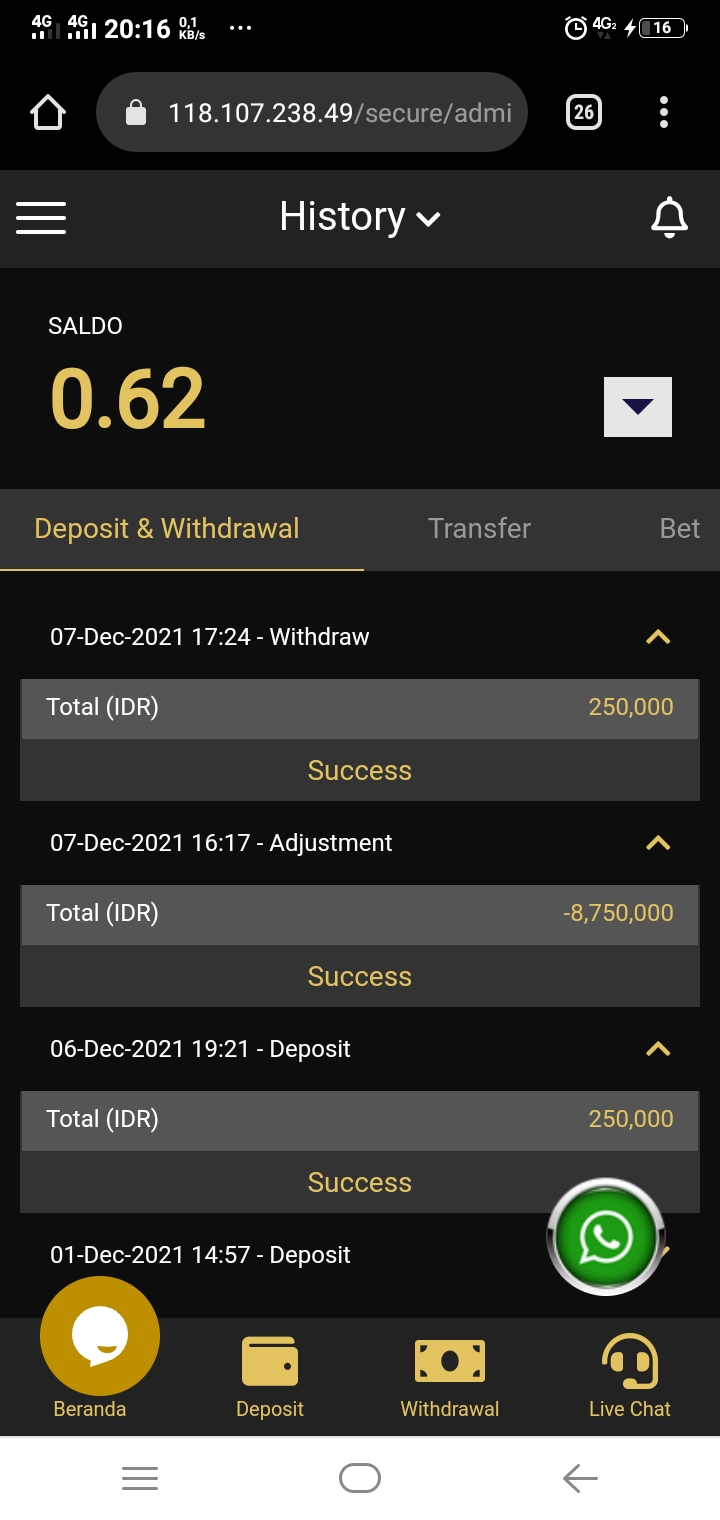Expand the History title dropdown
This screenshot has width=720, height=1520.
(360, 217)
